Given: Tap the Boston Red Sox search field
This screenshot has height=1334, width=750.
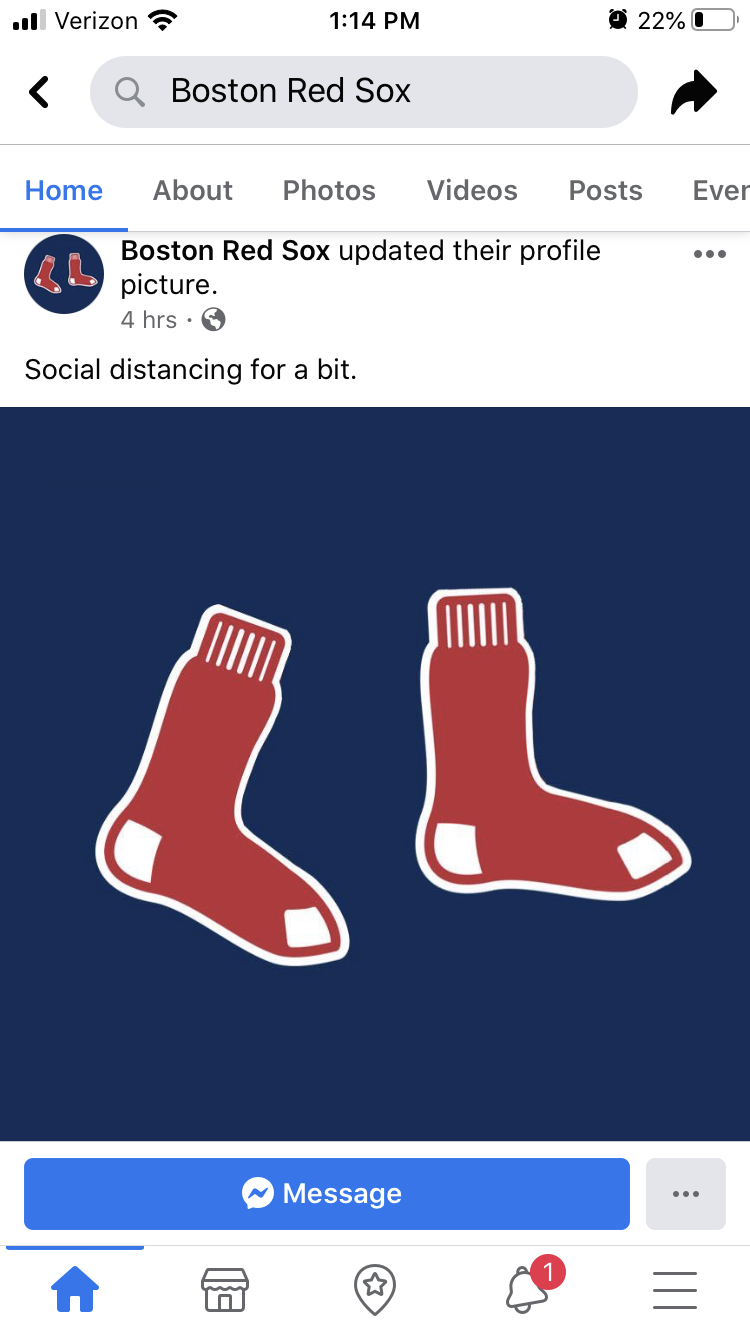Looking at the screenshot, I should [x=363, y=92].
